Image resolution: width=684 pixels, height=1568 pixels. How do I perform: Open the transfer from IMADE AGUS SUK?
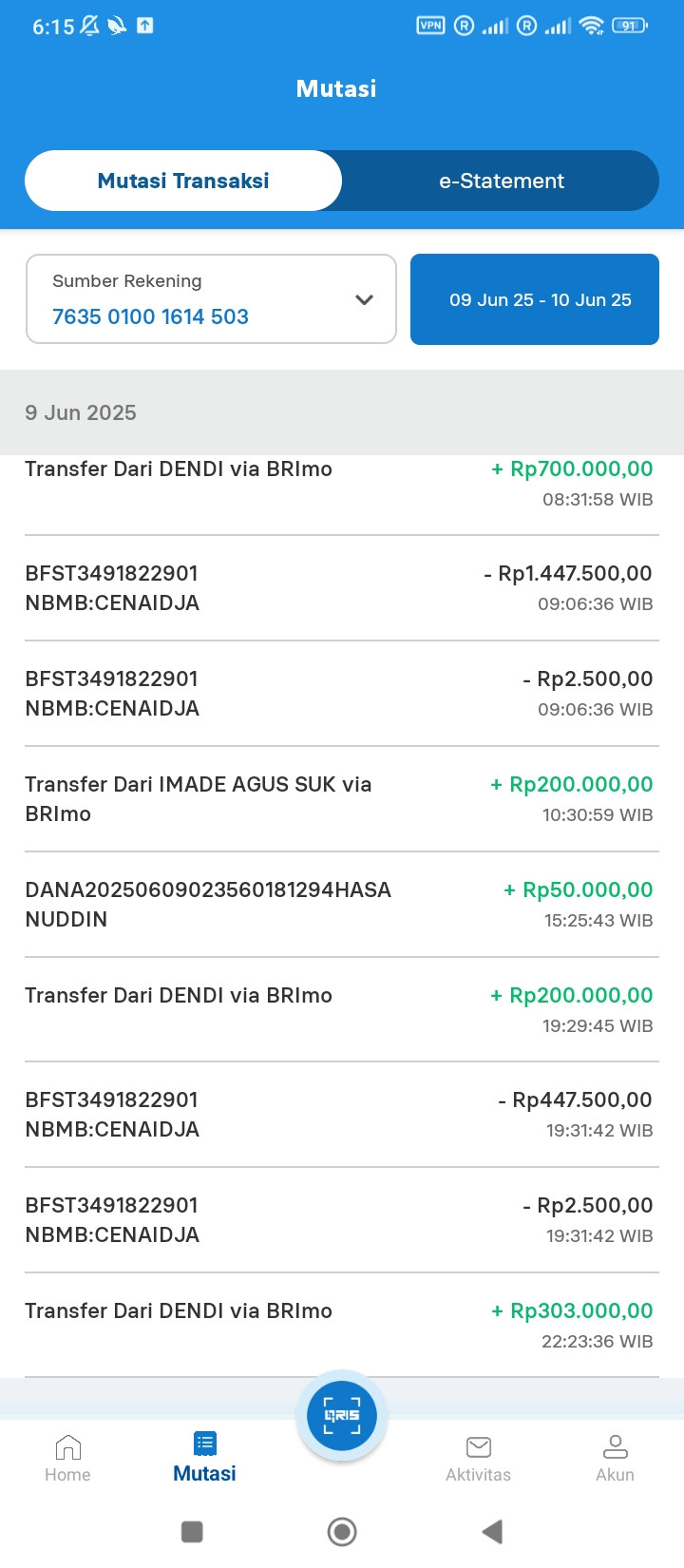click(x=341, y=799)
